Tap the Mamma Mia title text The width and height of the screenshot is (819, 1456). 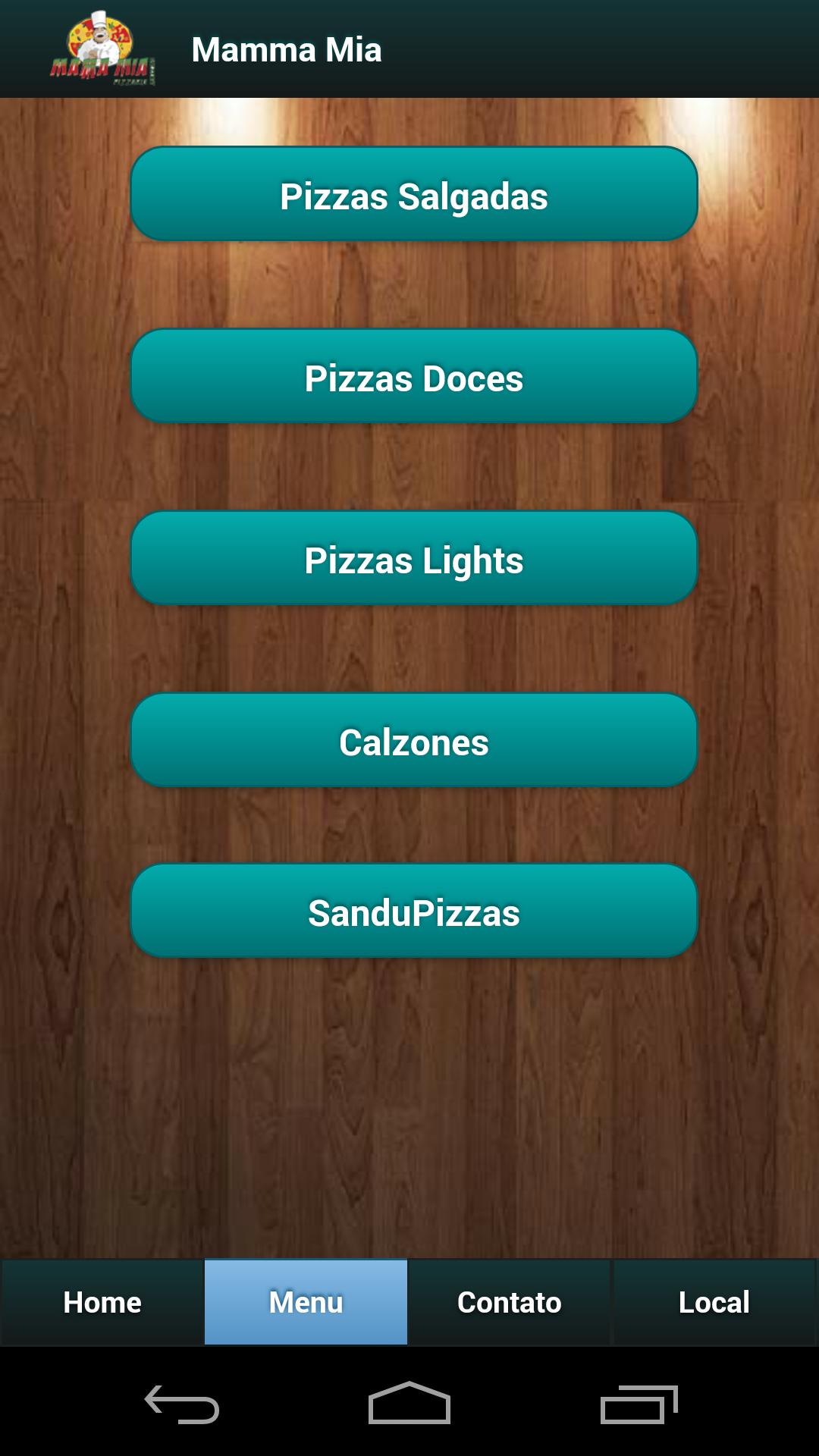pyautogui.click(x=286, y=49)
